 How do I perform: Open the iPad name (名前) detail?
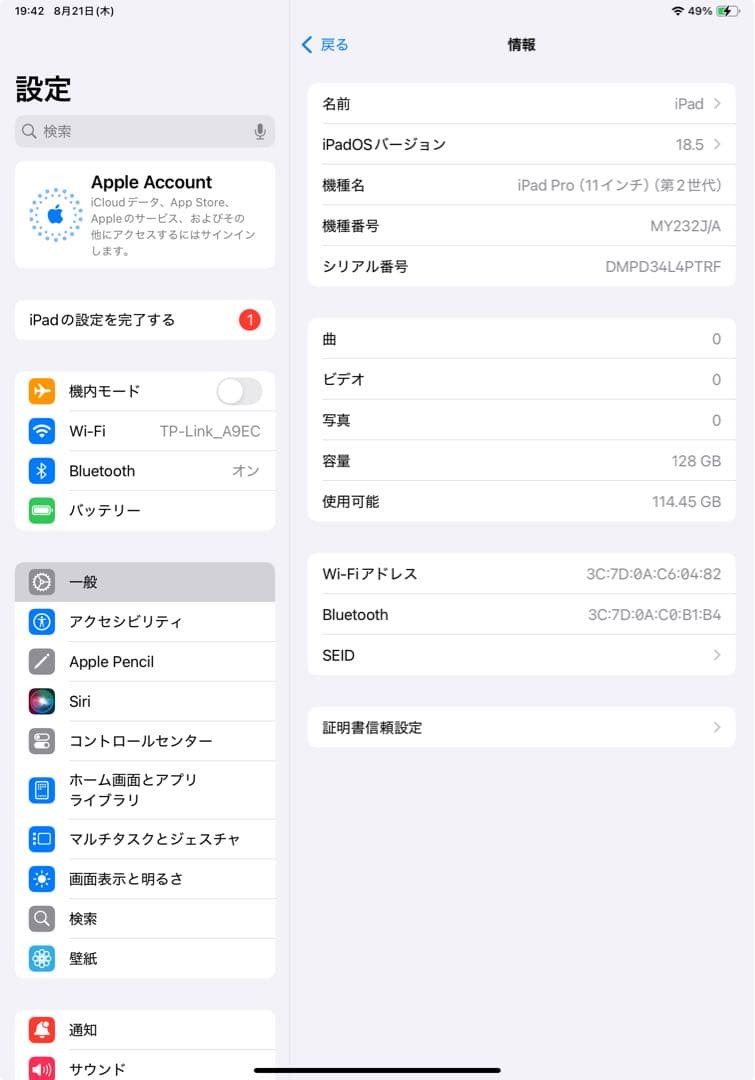(522, 103)
